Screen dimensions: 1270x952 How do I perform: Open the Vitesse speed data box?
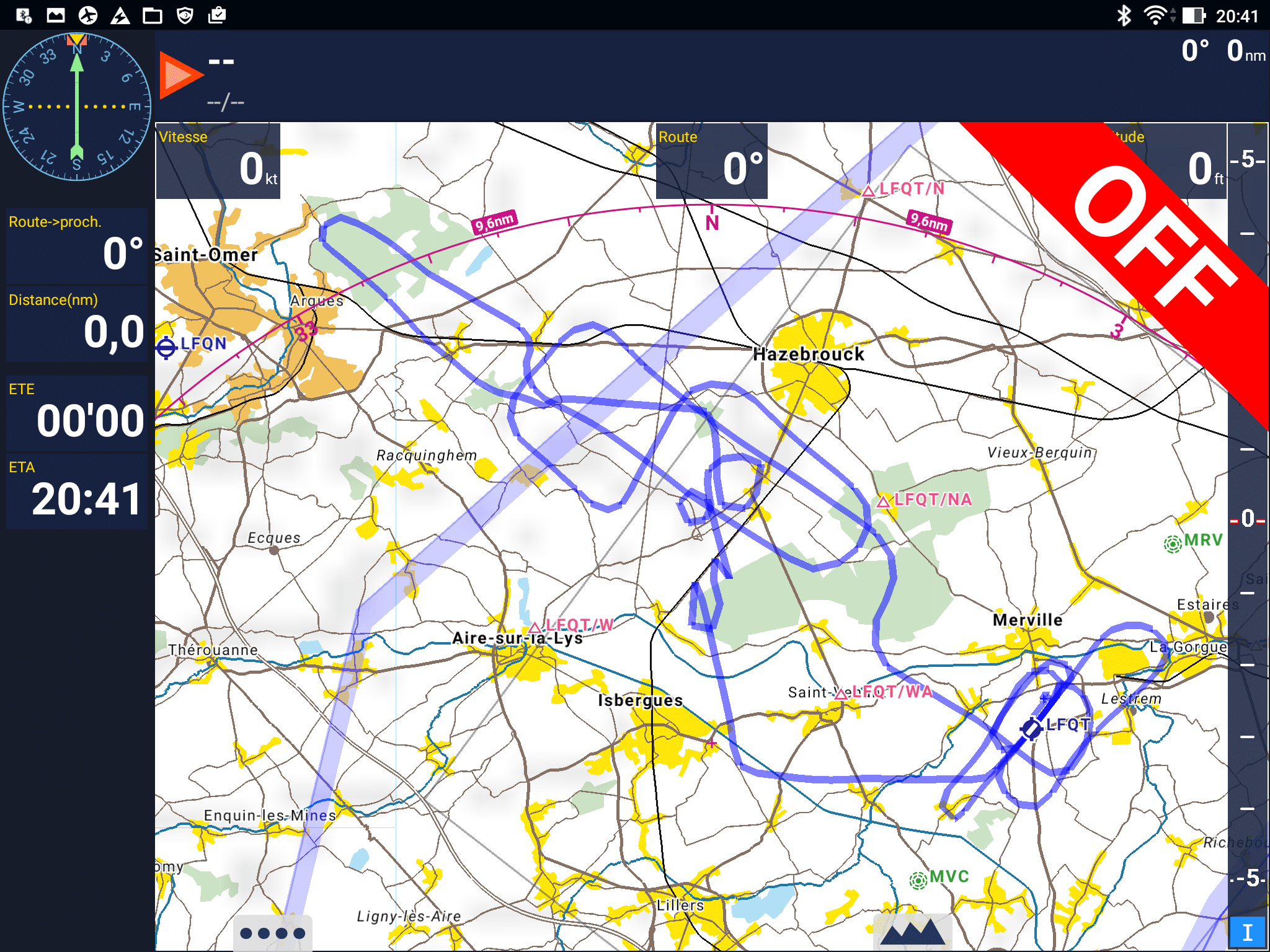pyautogui.click(x=218, y=161)
